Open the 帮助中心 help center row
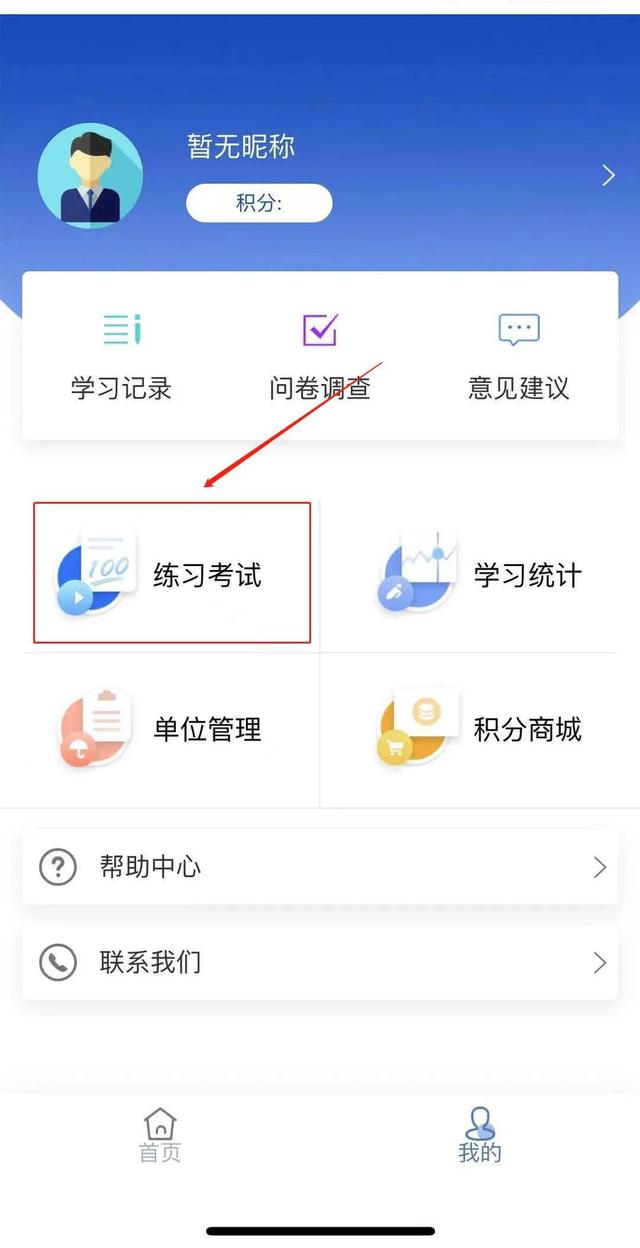The width and height of the screenshot is (640, 1248). pos(320,867)
